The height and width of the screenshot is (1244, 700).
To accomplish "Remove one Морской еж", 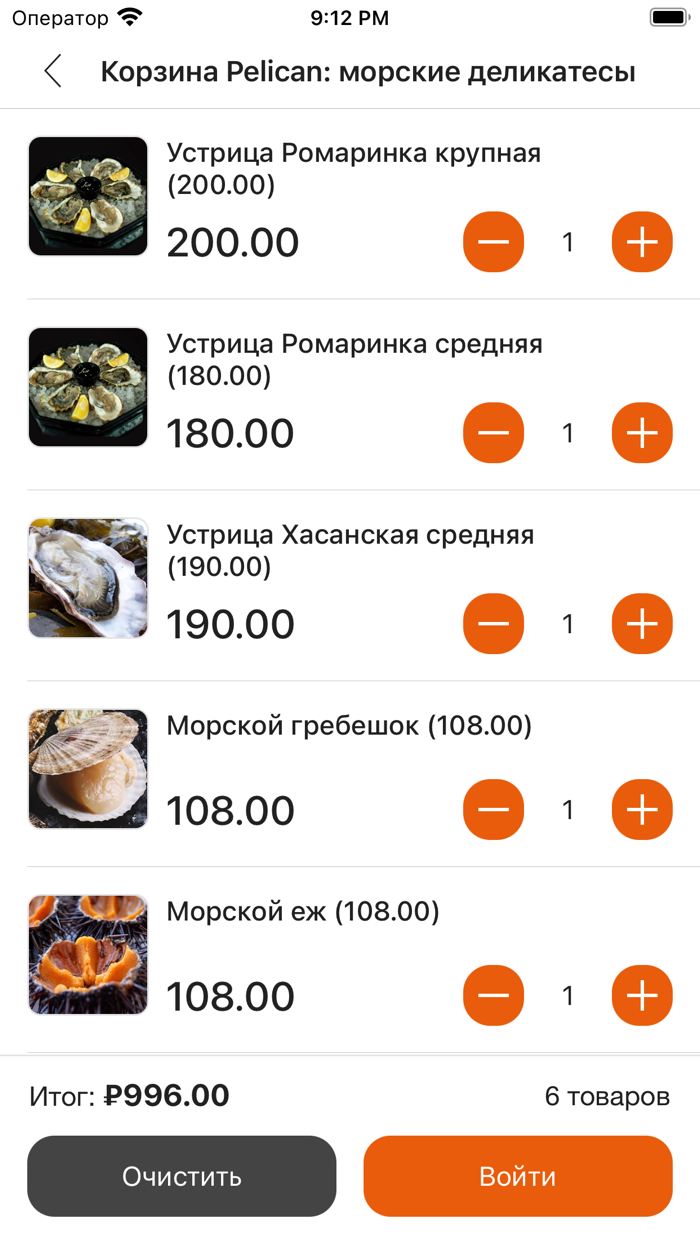I will (493, 996).
